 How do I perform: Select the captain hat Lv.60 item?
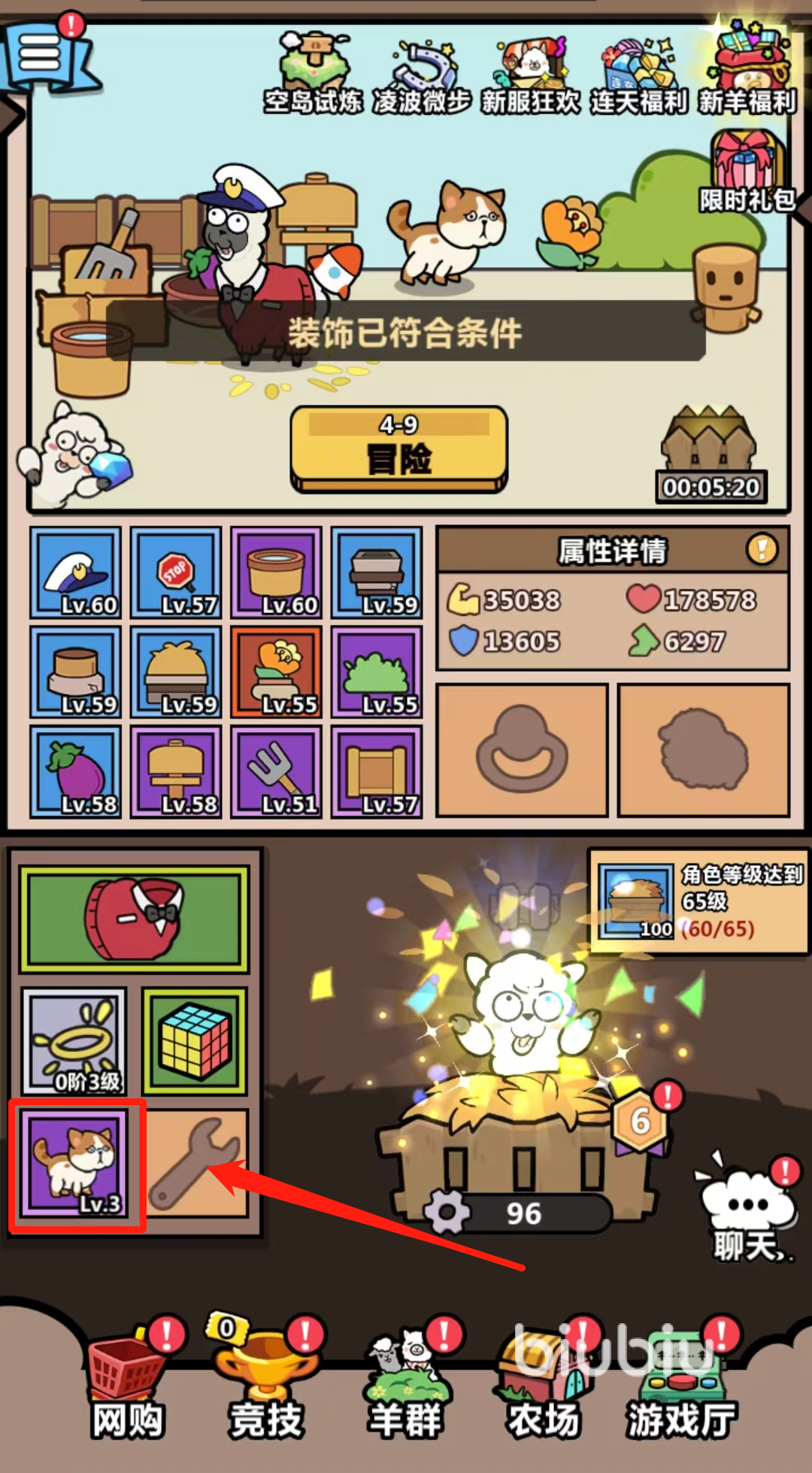click(76, 573)
